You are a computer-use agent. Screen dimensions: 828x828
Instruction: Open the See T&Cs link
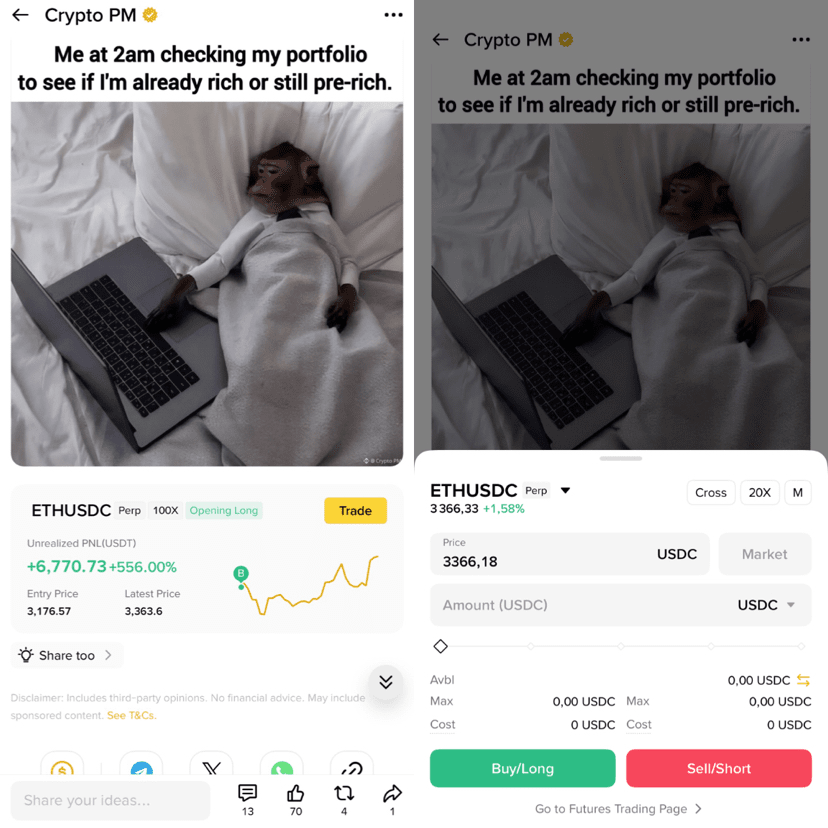point(131,716)
